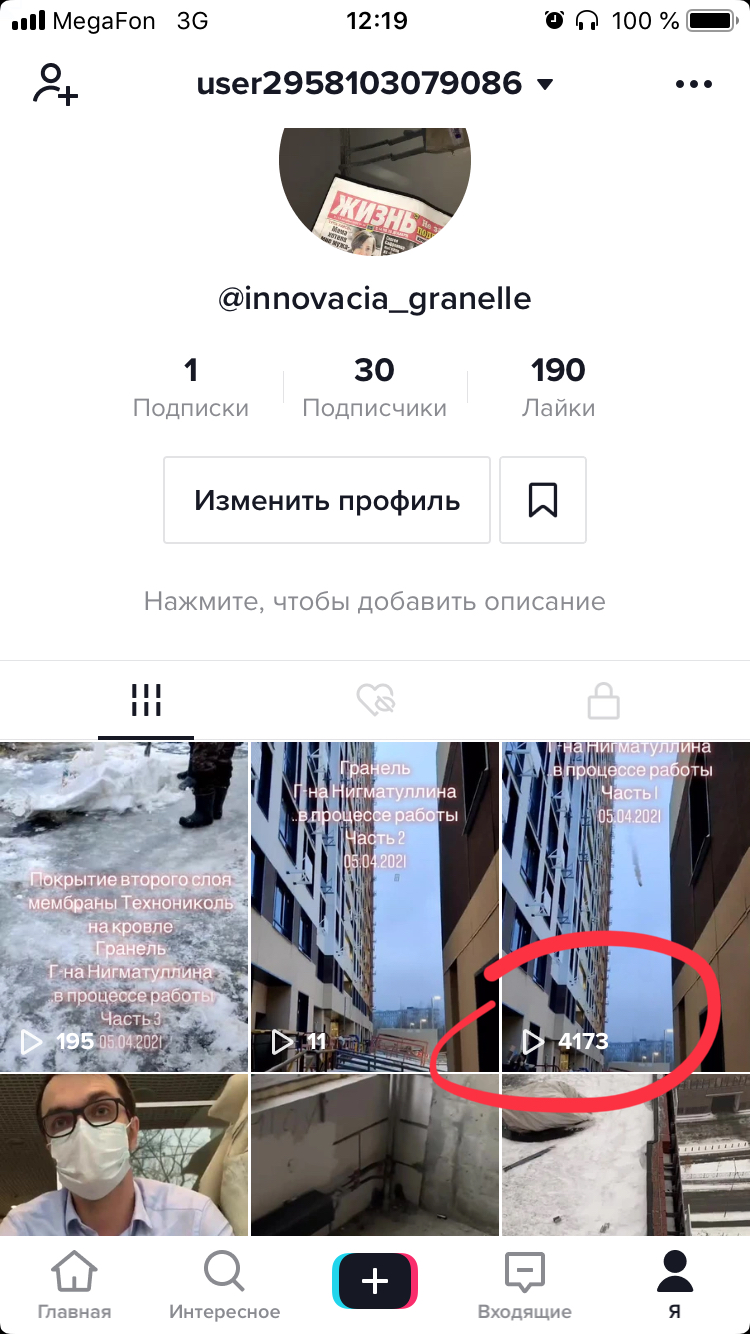The height and width of the screenshot is (1334, 750).
Task: Add a bio via Нажмите, чтобы добавить описание
Action: click(x=375, y=601)
